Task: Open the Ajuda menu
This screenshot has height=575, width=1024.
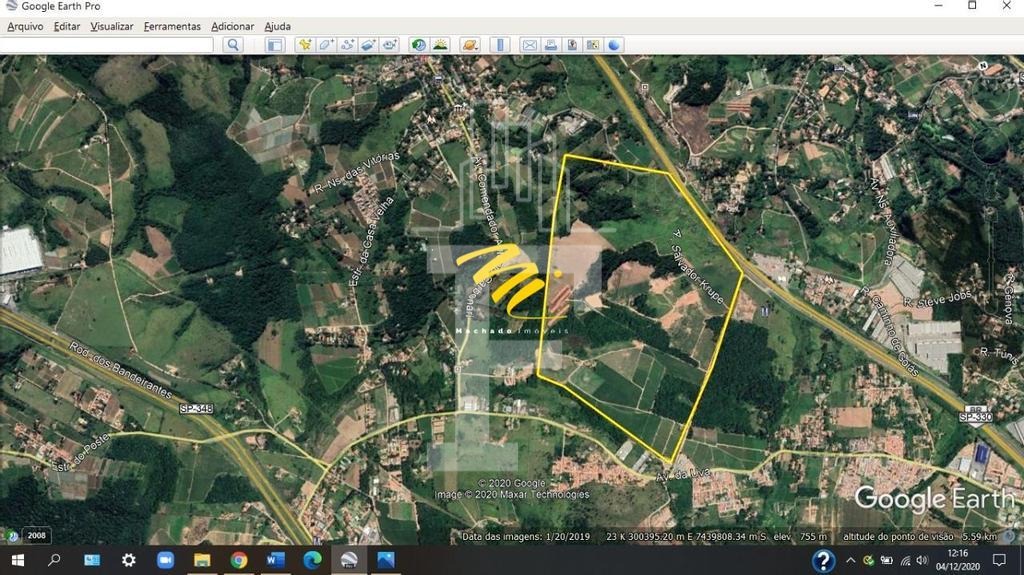Action: (278, 26)
